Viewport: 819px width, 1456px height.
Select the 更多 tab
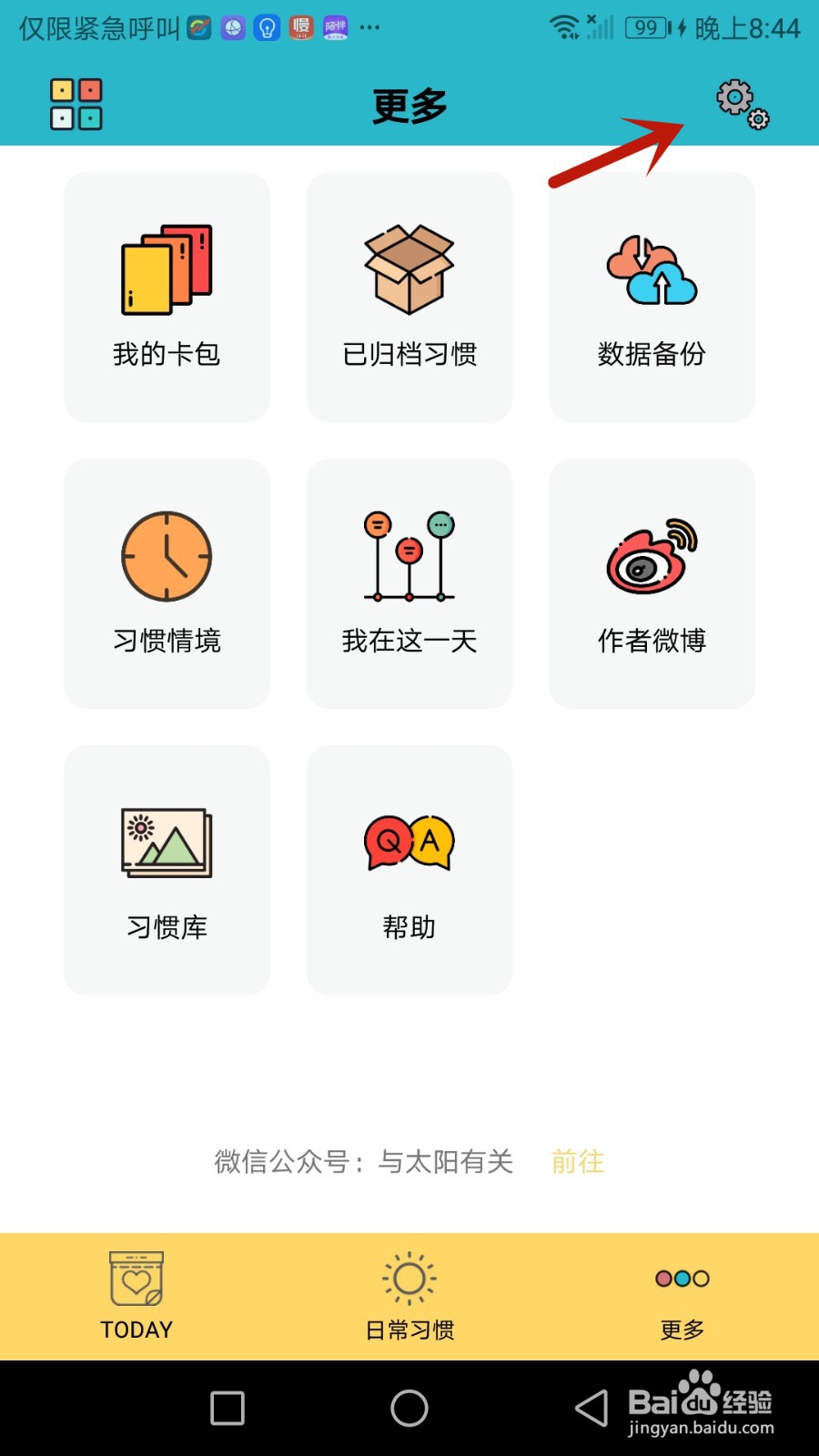682,1297
